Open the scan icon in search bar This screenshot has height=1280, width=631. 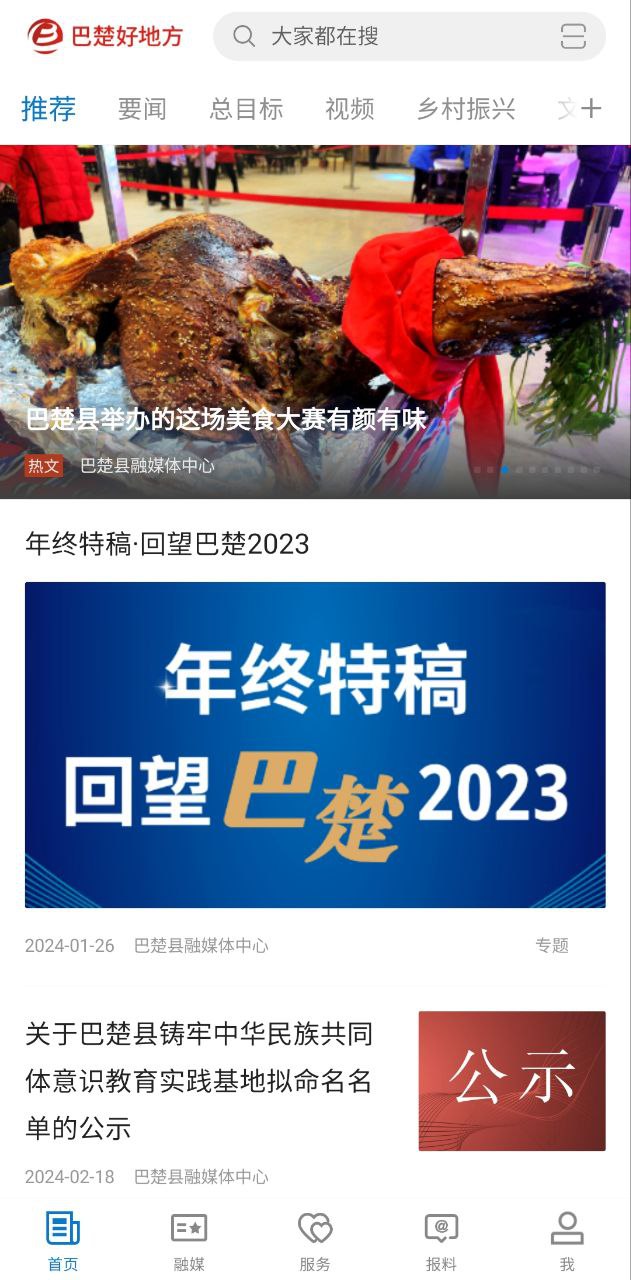(x=573, y=37)
